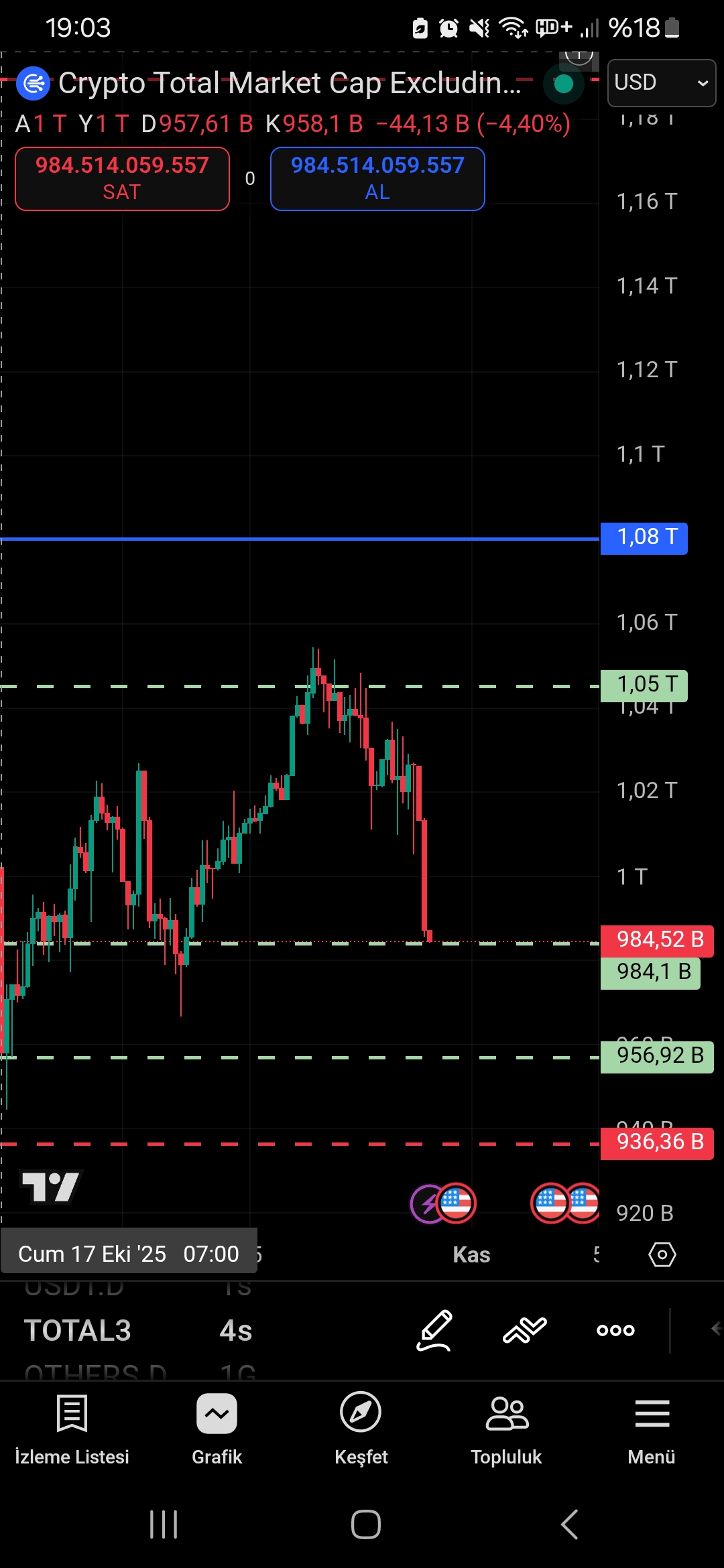Open the USD currency dropdown
The height and width of the screenshot is (1568, 724).
tap(661, 82)
